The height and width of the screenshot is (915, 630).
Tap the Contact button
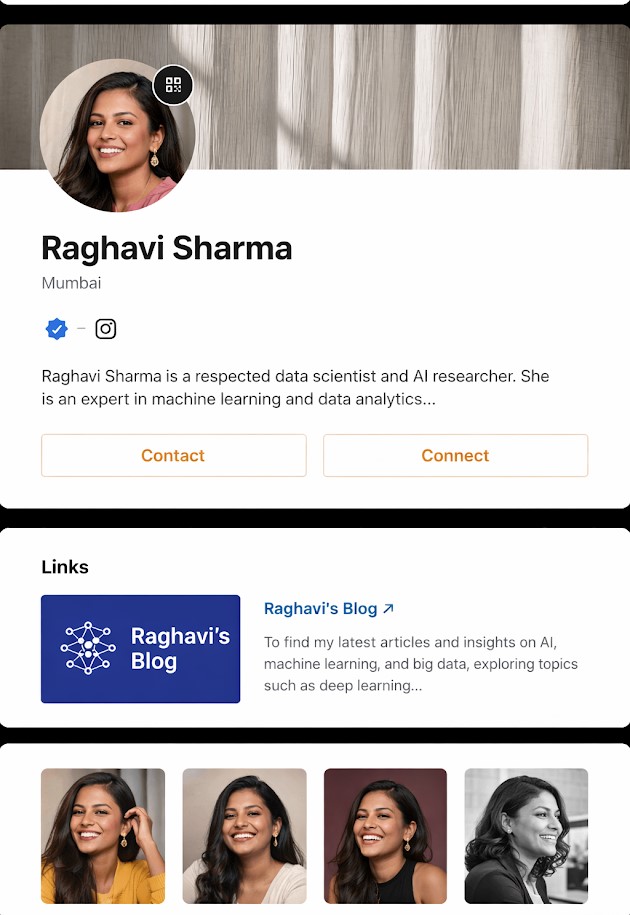click(173, 455)
